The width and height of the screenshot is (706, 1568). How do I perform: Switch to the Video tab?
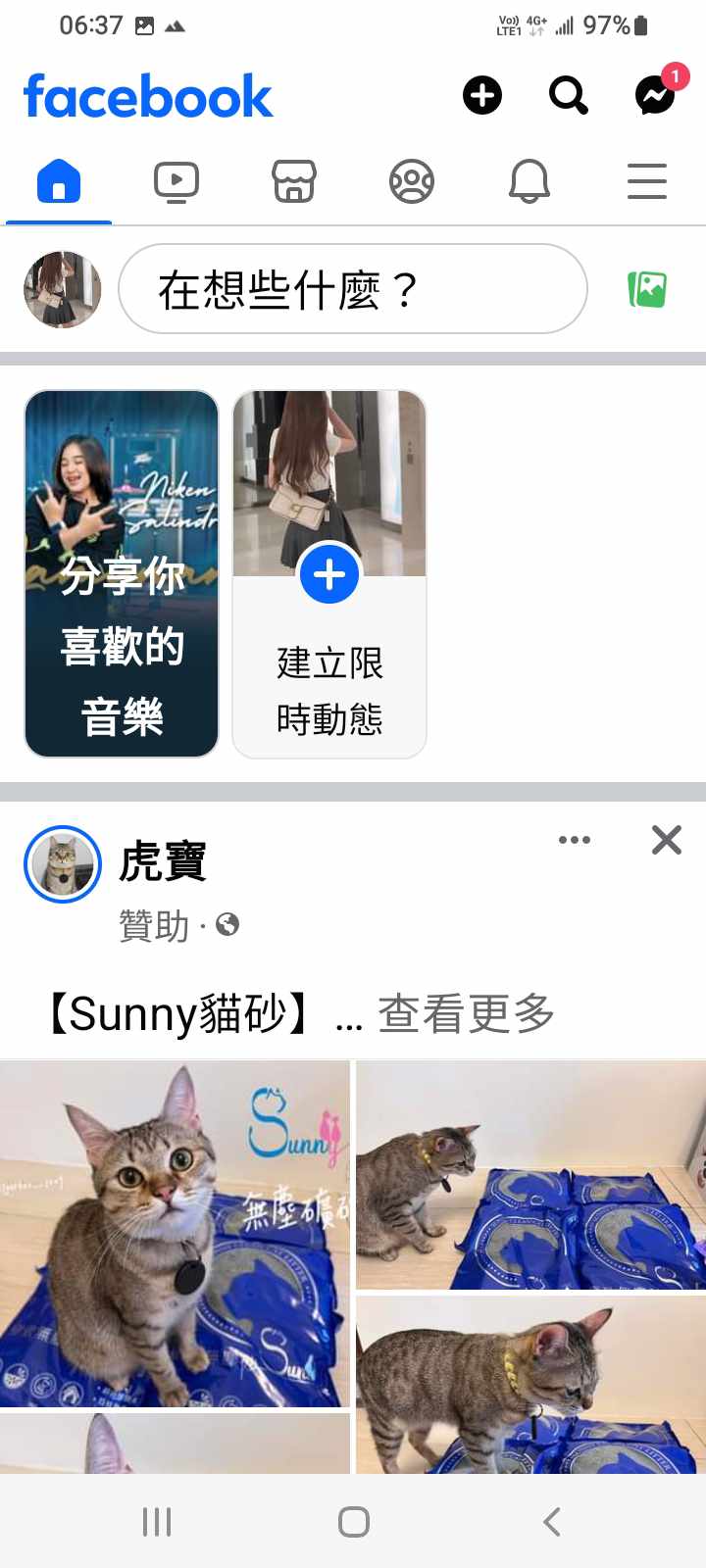tap(176, 182)
